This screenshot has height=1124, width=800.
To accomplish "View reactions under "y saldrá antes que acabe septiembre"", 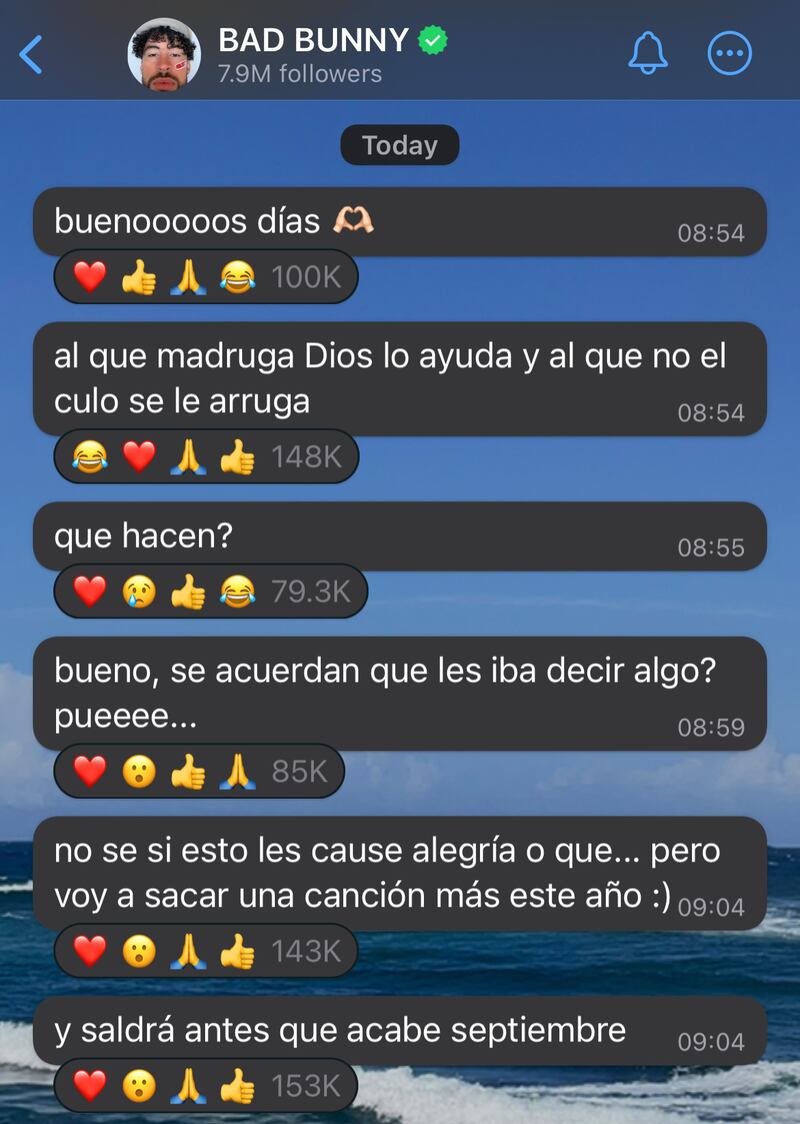I will tap(205, 1086).
